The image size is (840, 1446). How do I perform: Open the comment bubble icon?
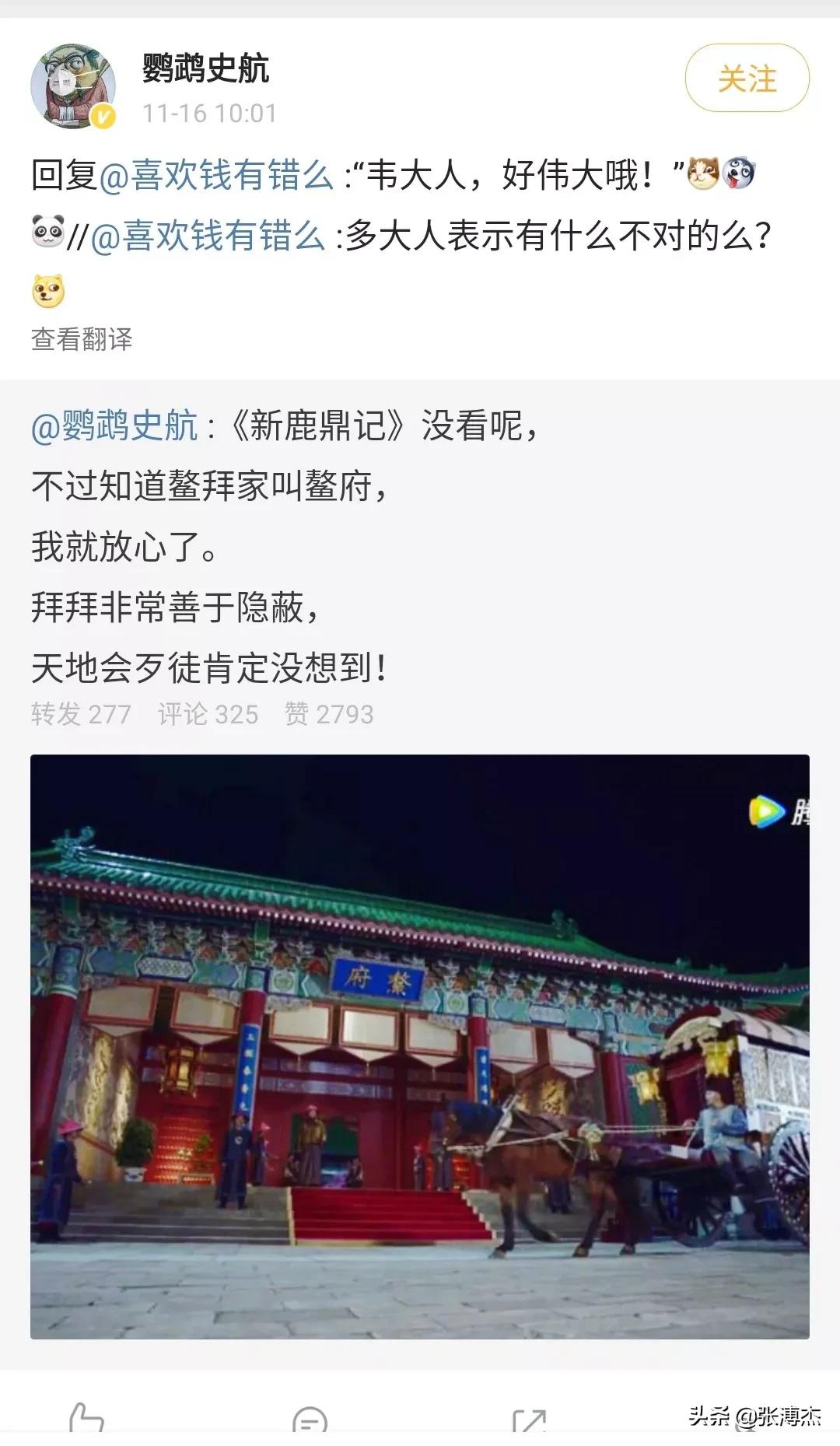click(x=309, y=1422)
